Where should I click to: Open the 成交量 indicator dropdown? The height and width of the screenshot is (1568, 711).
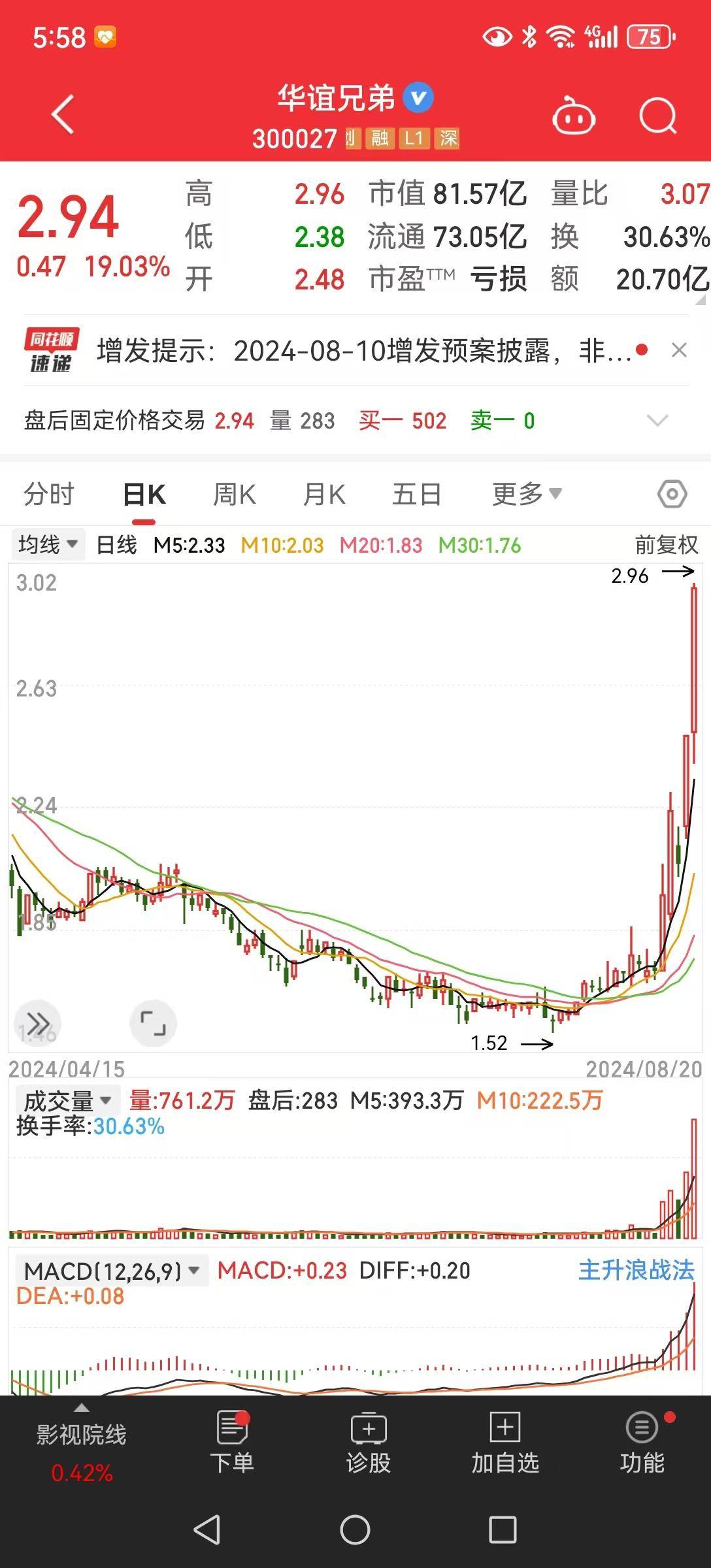[x=67, y=1101]
